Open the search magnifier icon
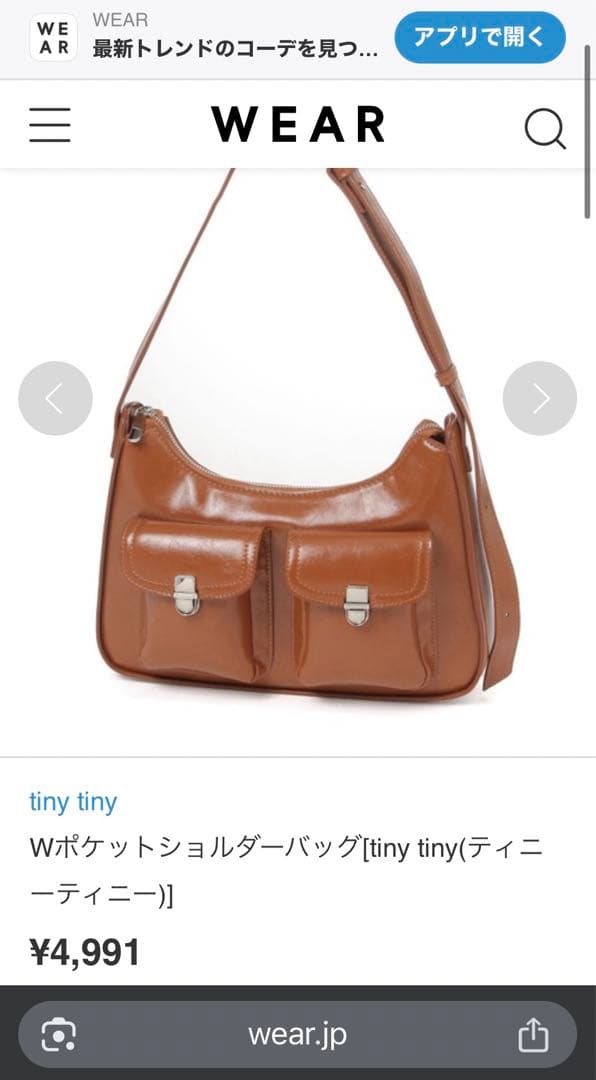Viewport: 596px width, 1080px height. coord(545,128)
